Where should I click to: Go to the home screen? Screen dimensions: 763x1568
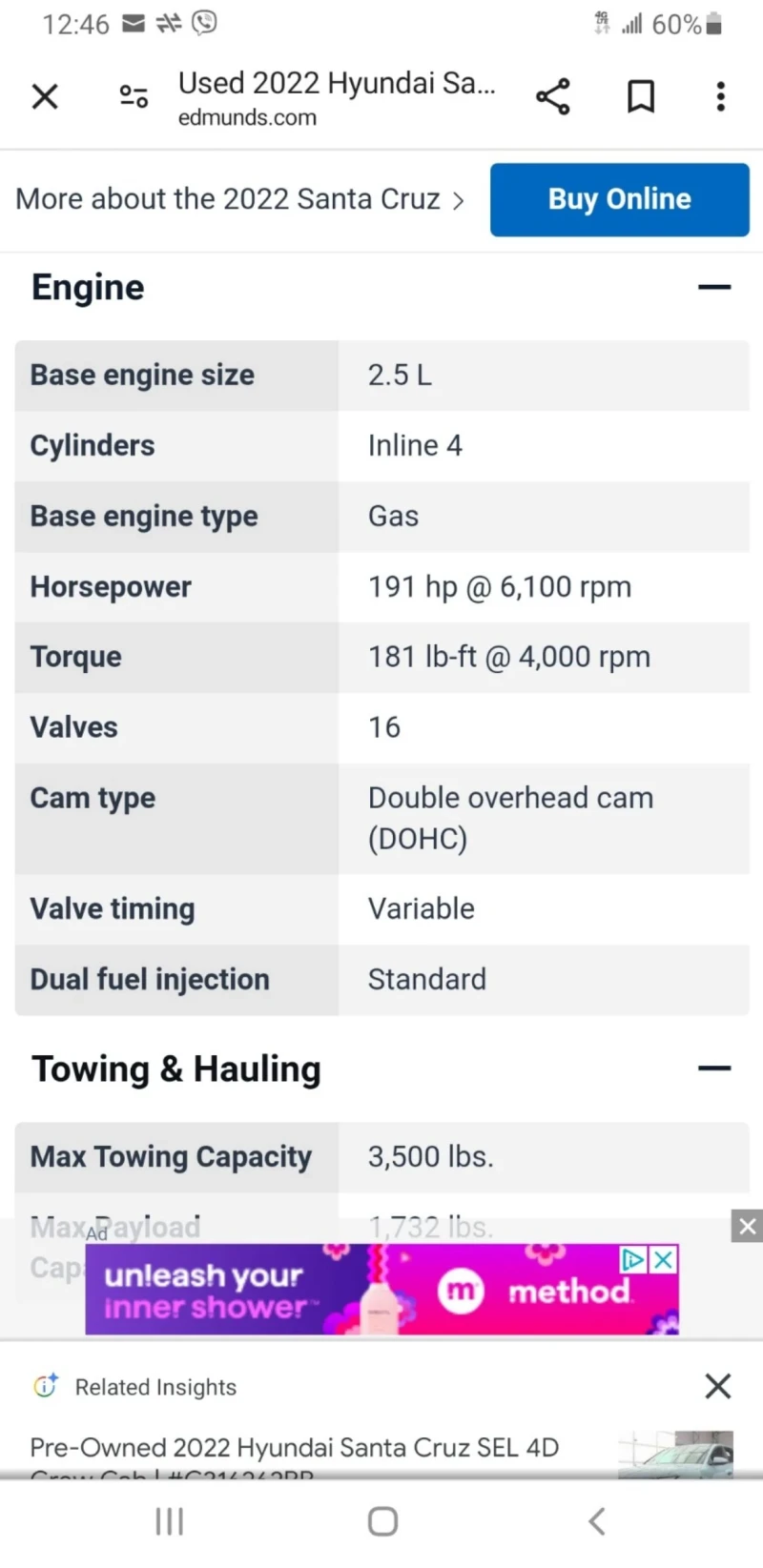click(x=382, y=1521)
